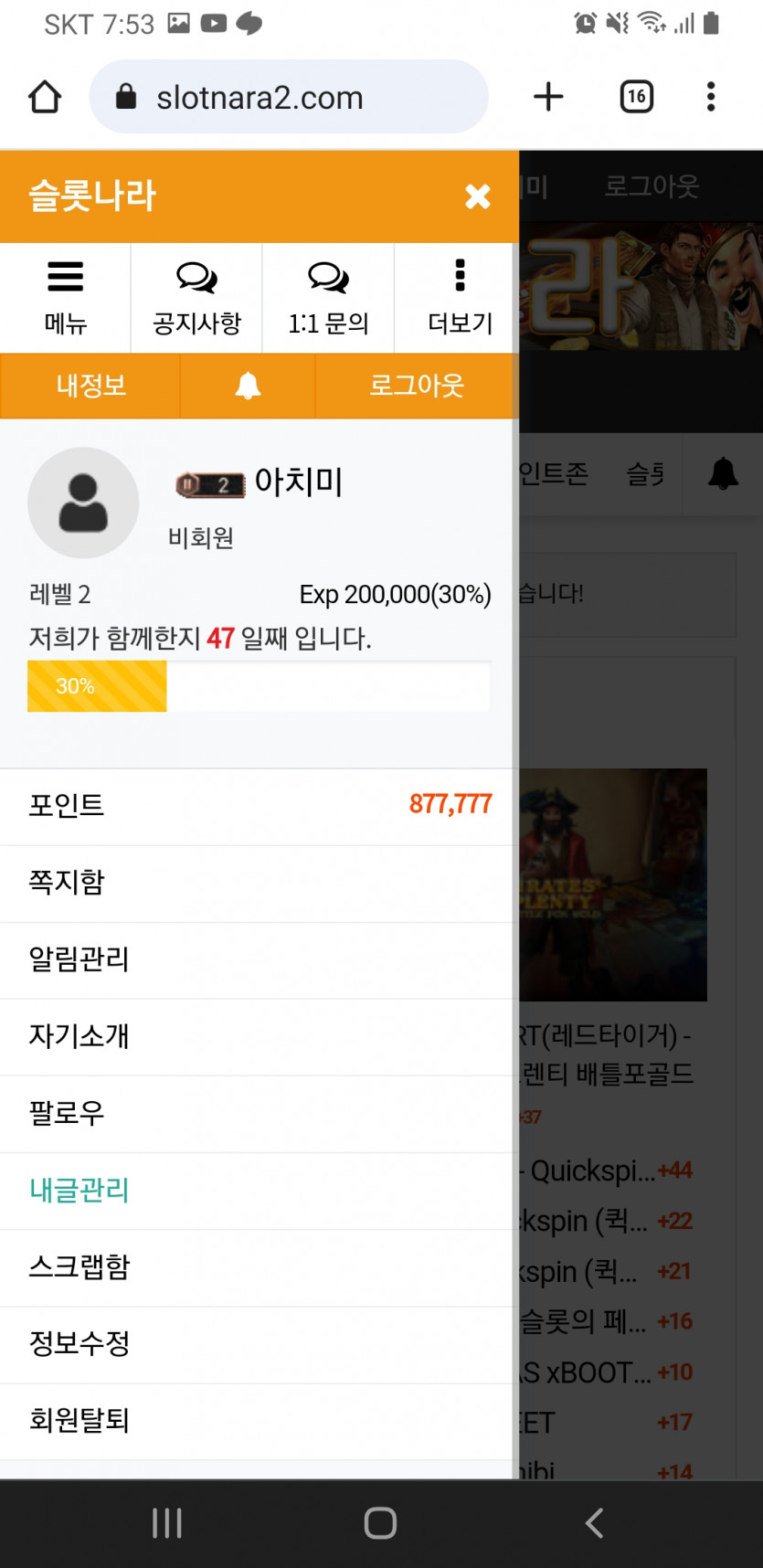Open the 메뉴 tab in drawer

(x=65, y=298)
